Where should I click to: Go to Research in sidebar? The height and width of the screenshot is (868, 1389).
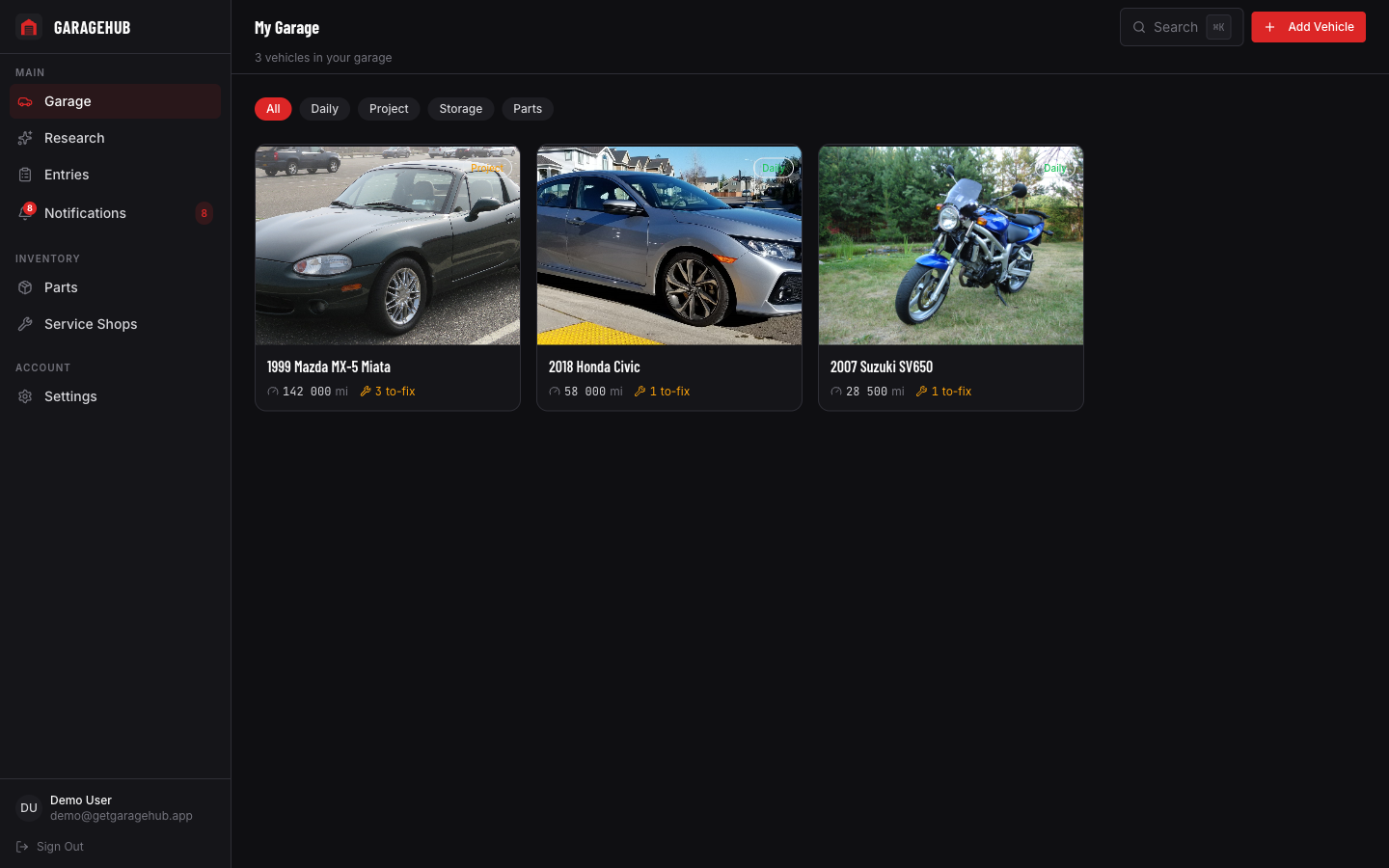tap(115, 138)
